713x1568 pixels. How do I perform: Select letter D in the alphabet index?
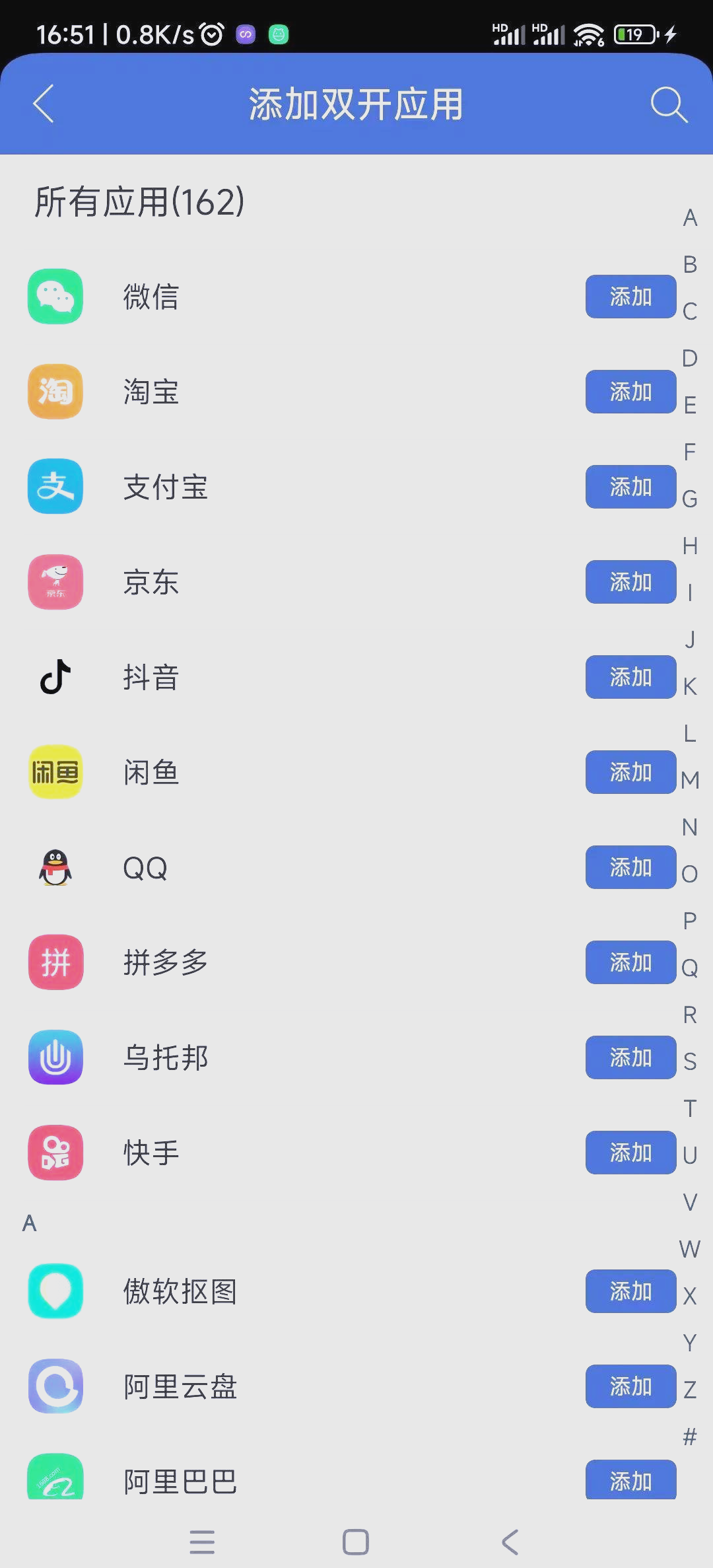pyautogui.click(x=690, y=358)
